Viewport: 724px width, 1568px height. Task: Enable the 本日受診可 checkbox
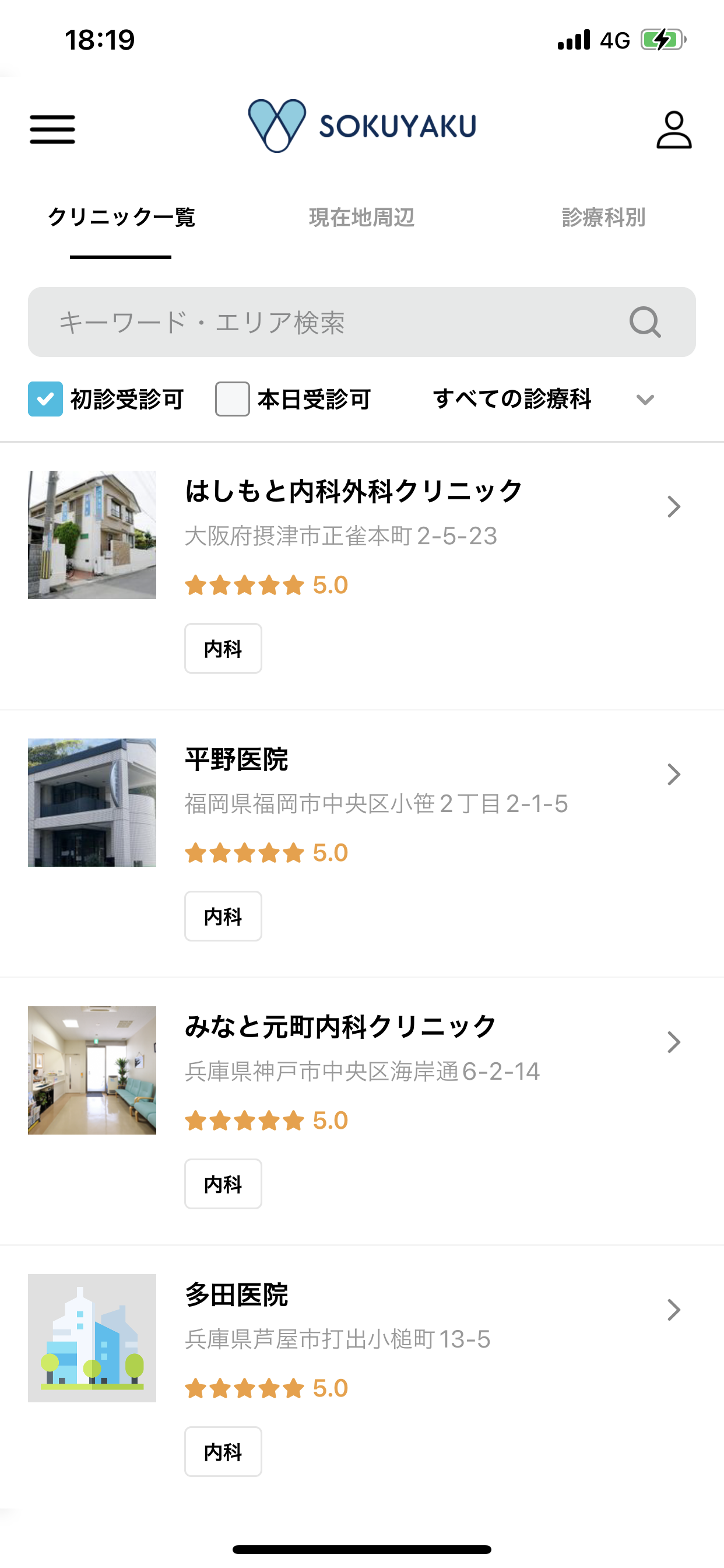click(x=233, y=400)
